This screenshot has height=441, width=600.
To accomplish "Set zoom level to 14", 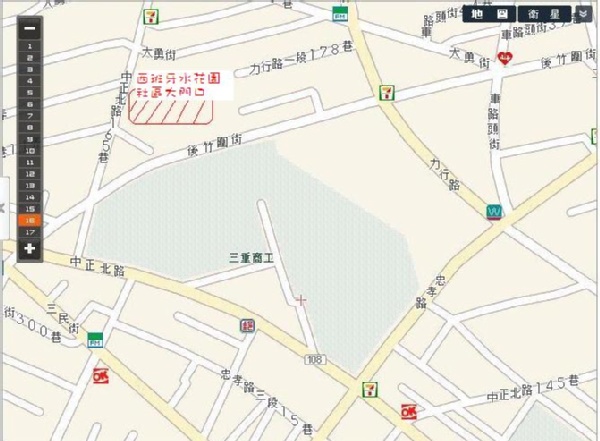I will 30,197.
